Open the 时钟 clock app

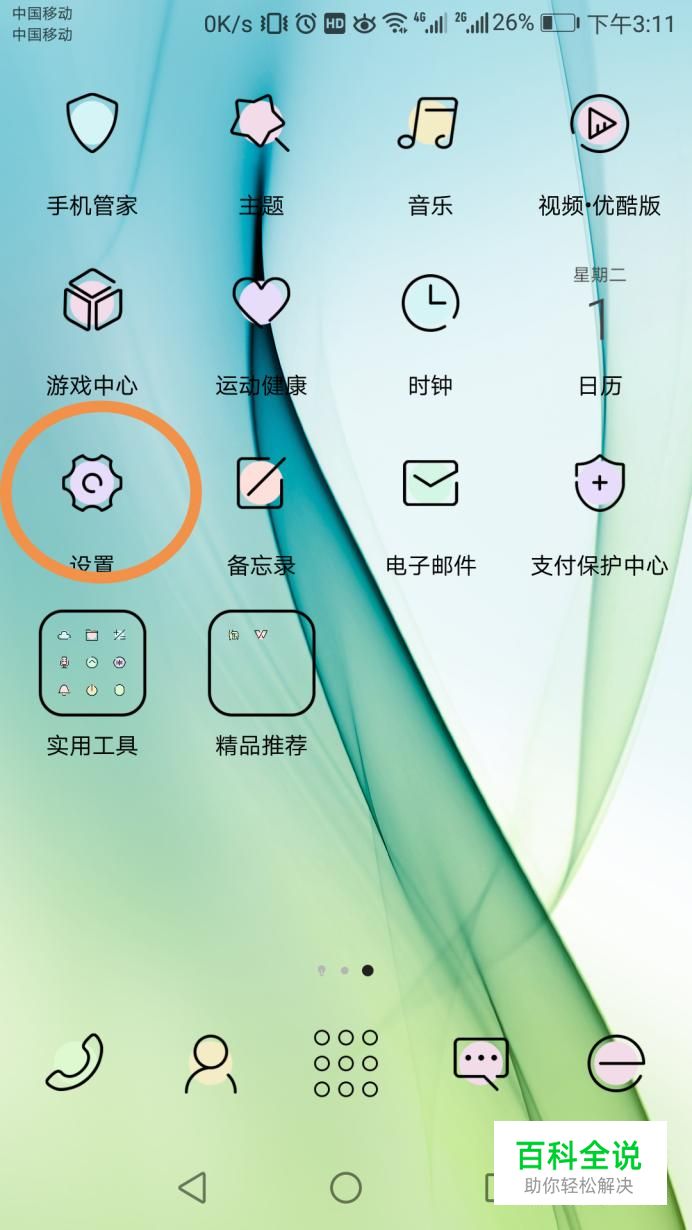coord(430,303)
